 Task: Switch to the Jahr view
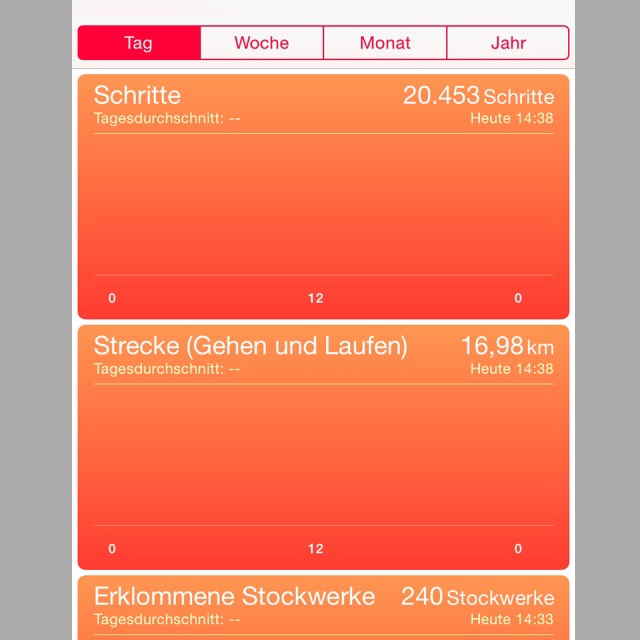pyautogui.click(x=508, y=43)
